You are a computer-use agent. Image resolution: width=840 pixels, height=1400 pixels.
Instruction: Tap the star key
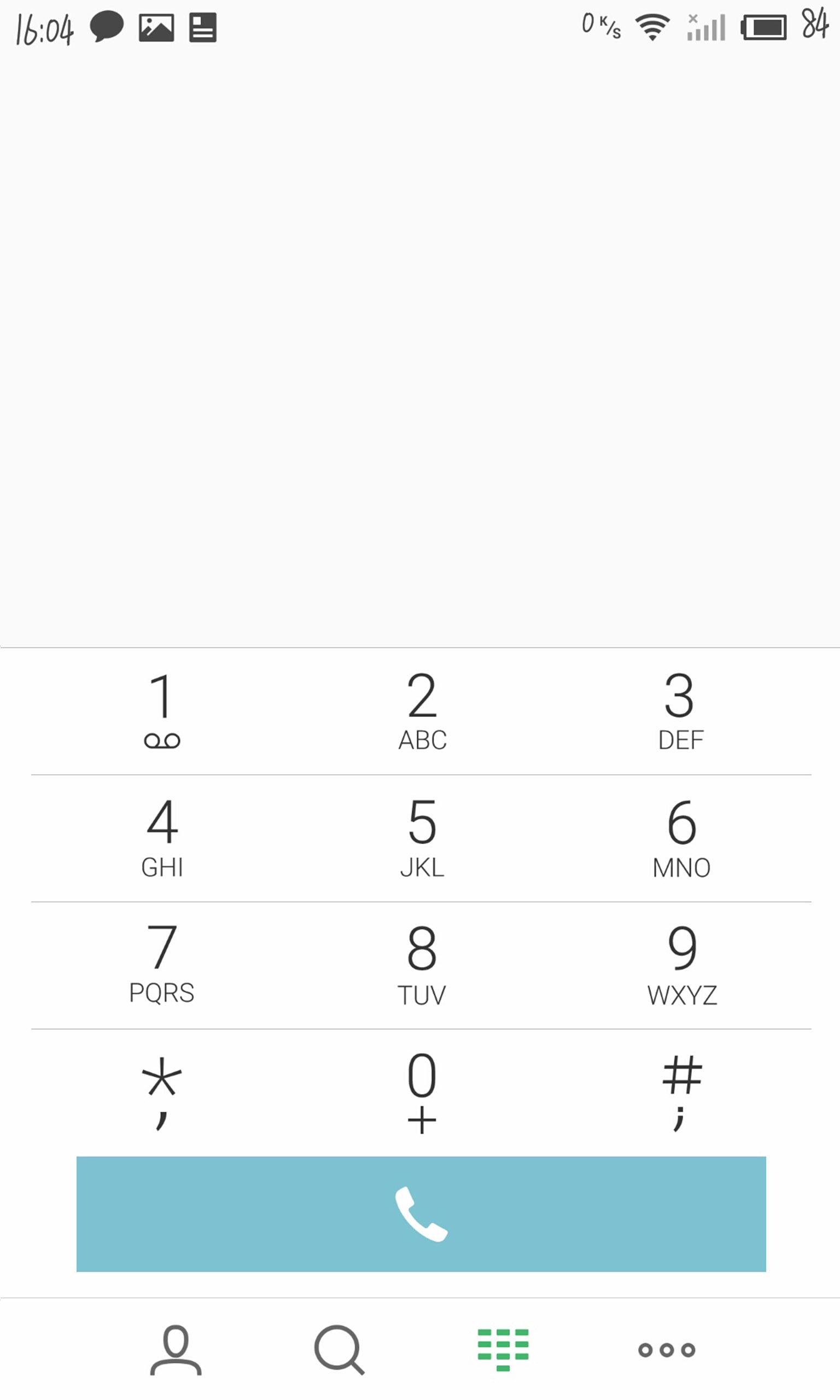(x=162, y=1092)
